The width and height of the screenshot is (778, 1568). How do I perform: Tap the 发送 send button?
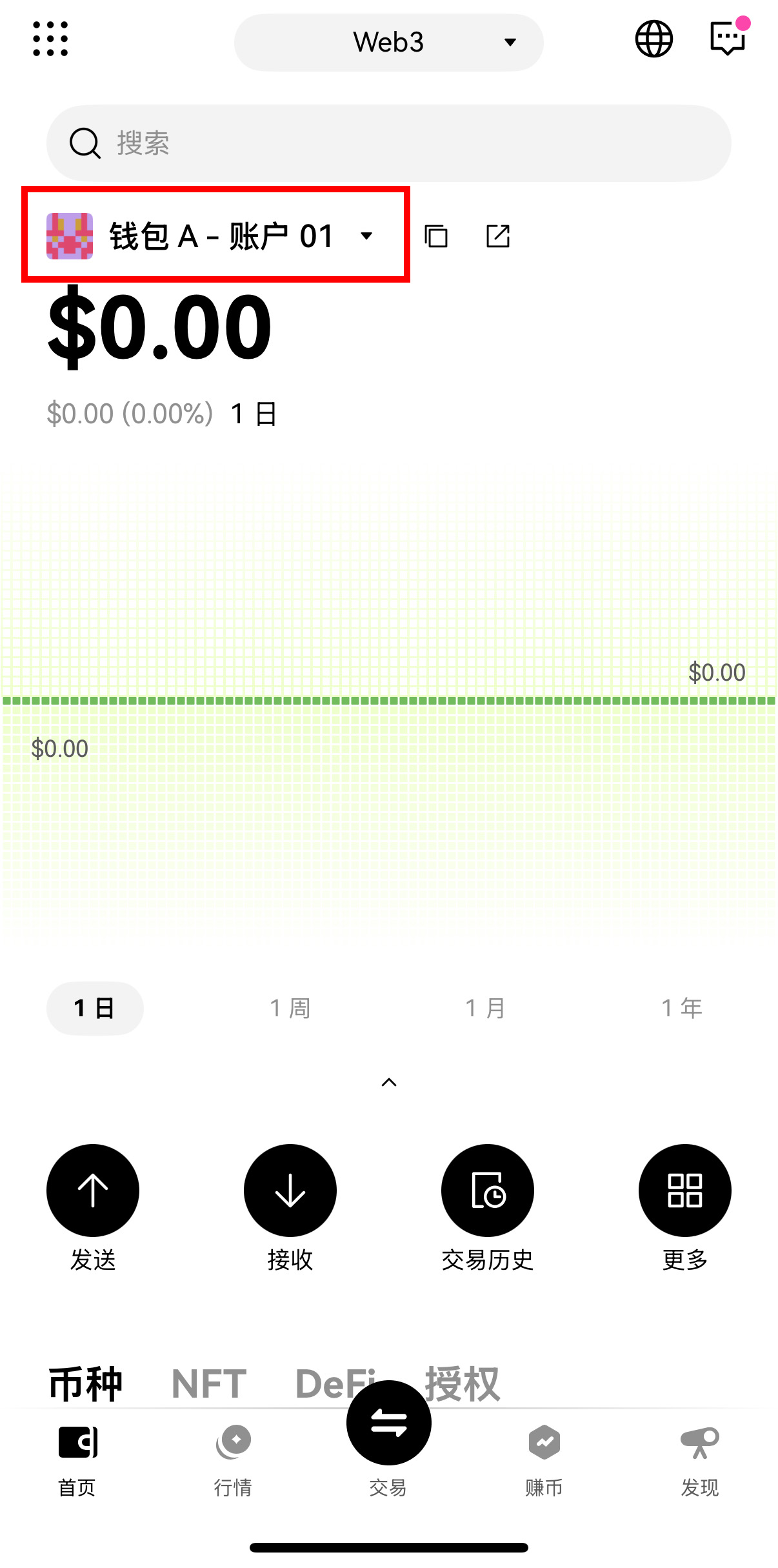coord(93,1191)
